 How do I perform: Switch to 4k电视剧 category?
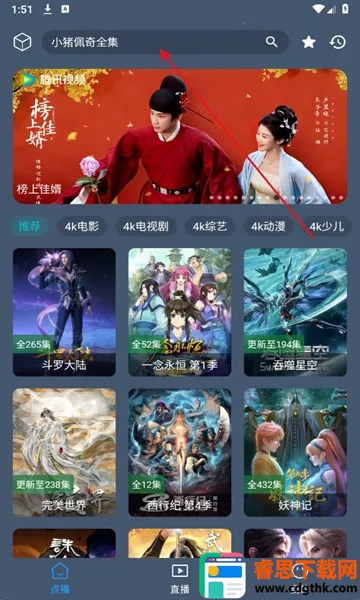[146, 227]
